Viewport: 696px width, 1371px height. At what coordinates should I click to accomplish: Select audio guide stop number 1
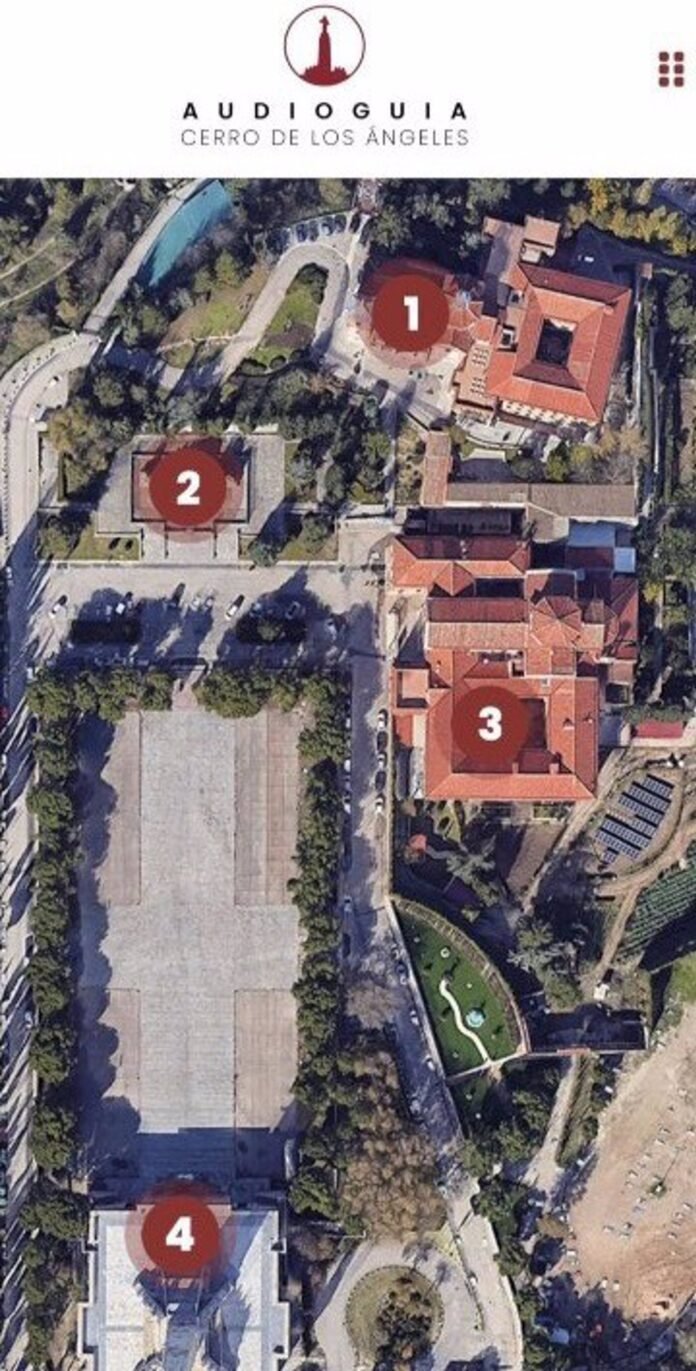[410, 314]
